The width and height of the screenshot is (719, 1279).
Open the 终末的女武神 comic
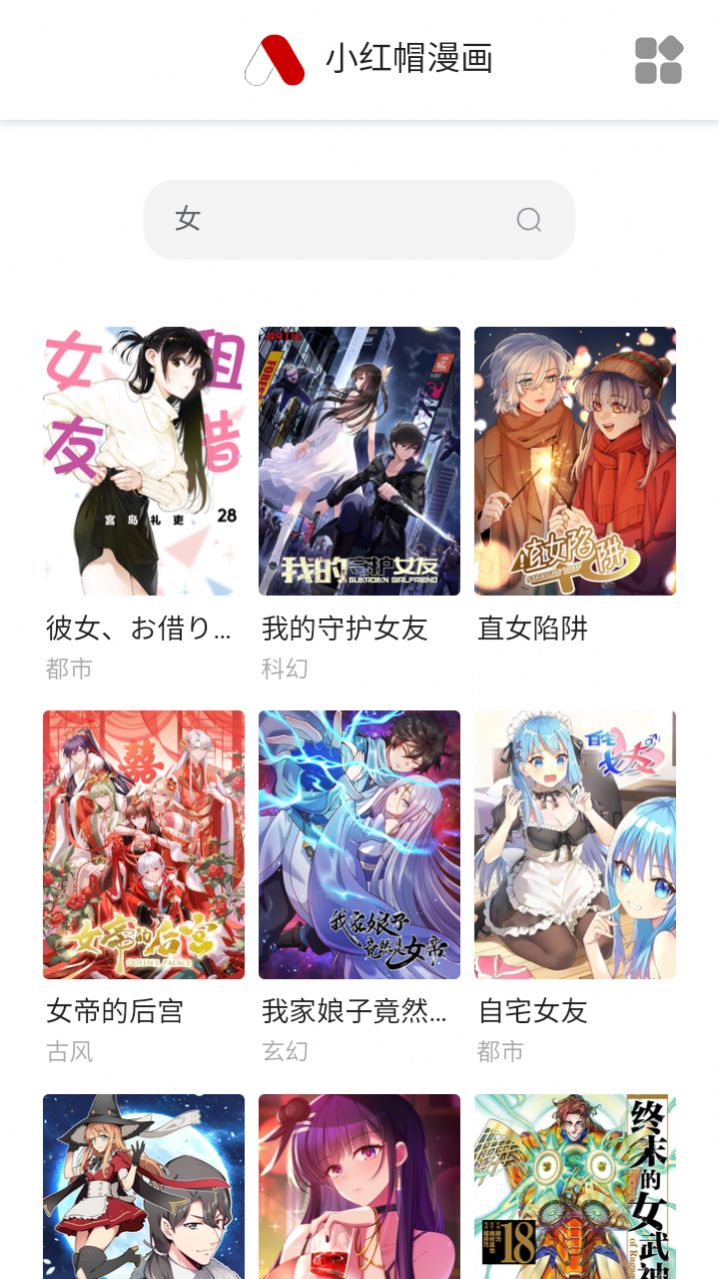pyautogui.click(x=575, y=1186)
